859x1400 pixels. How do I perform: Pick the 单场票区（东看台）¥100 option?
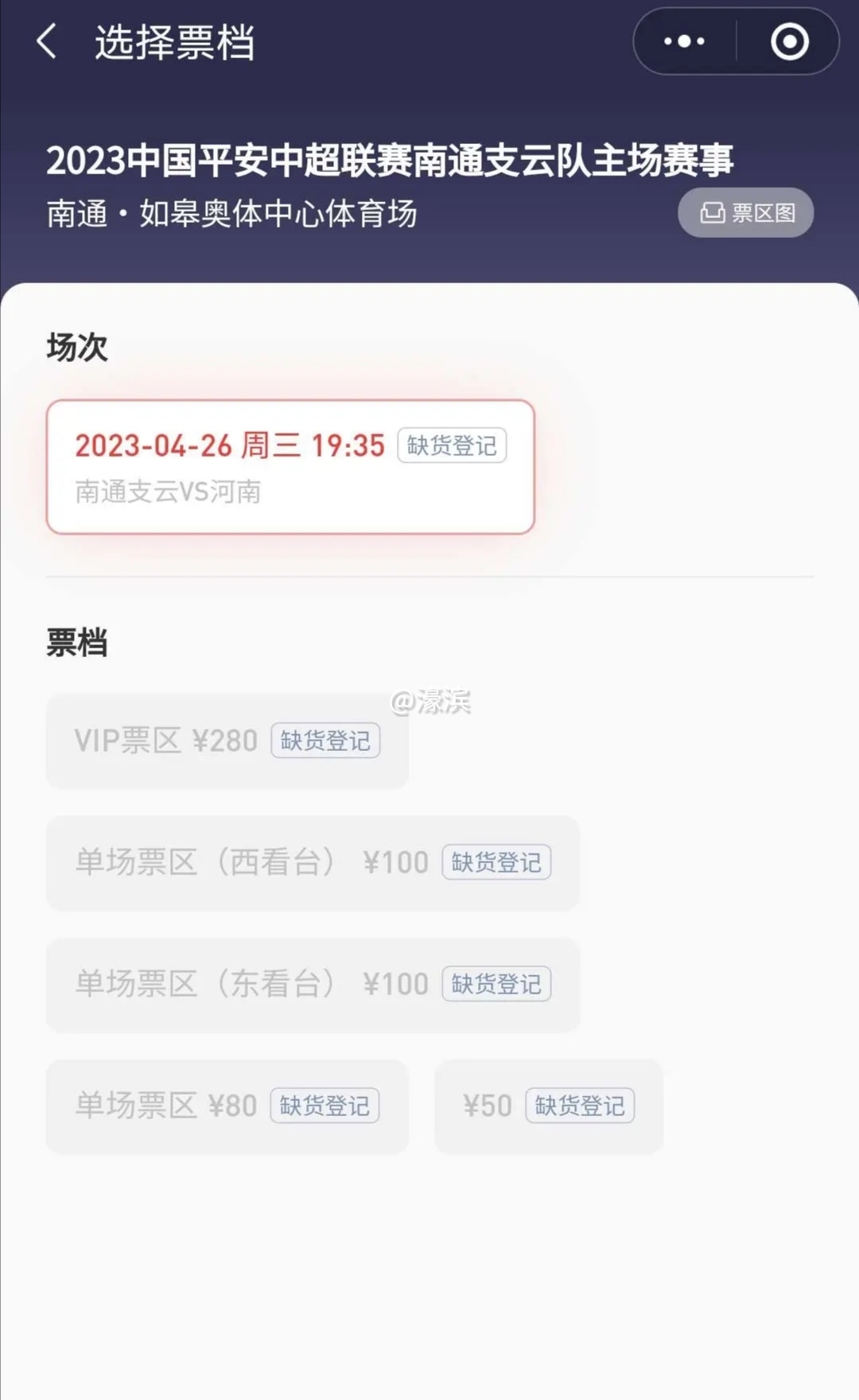coord(313,985)
